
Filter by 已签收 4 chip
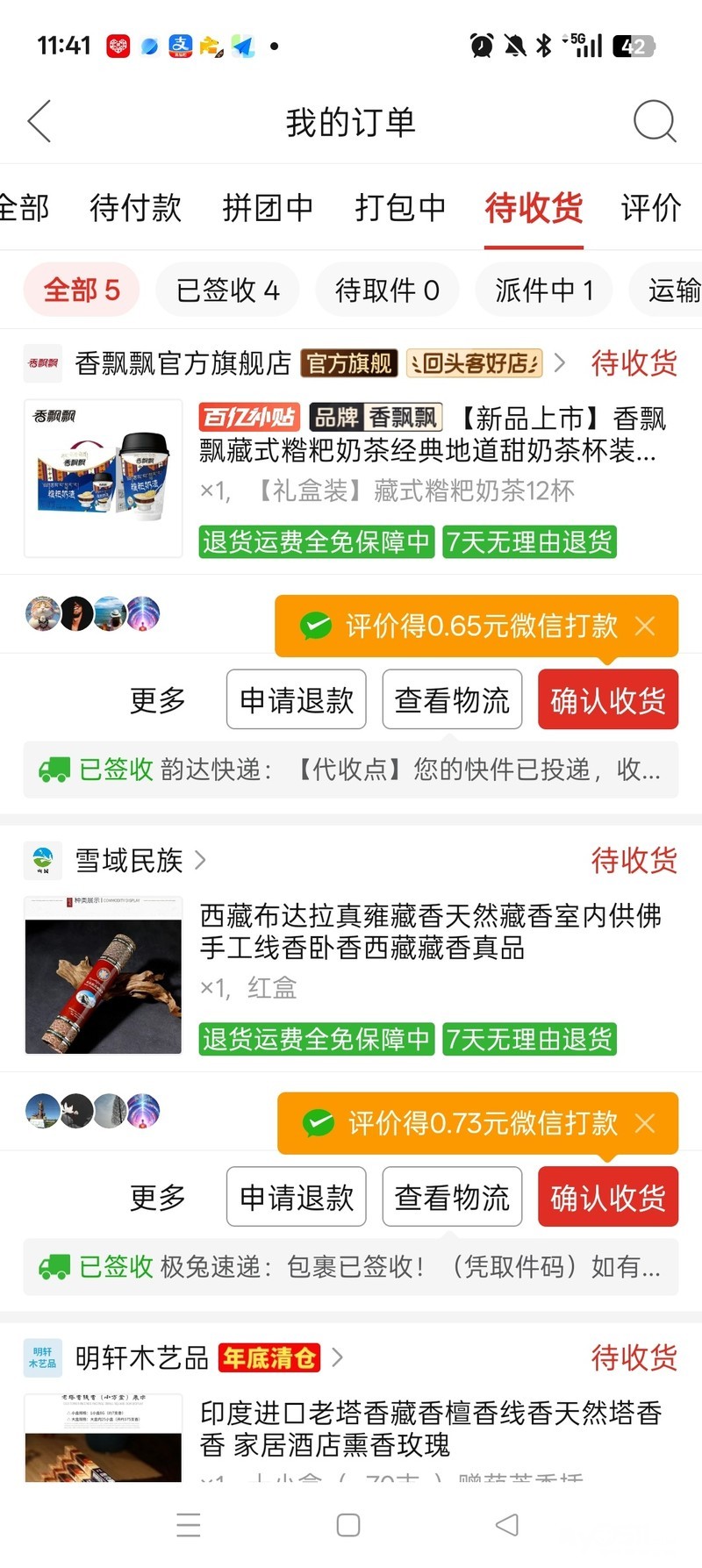pos(227,290)
